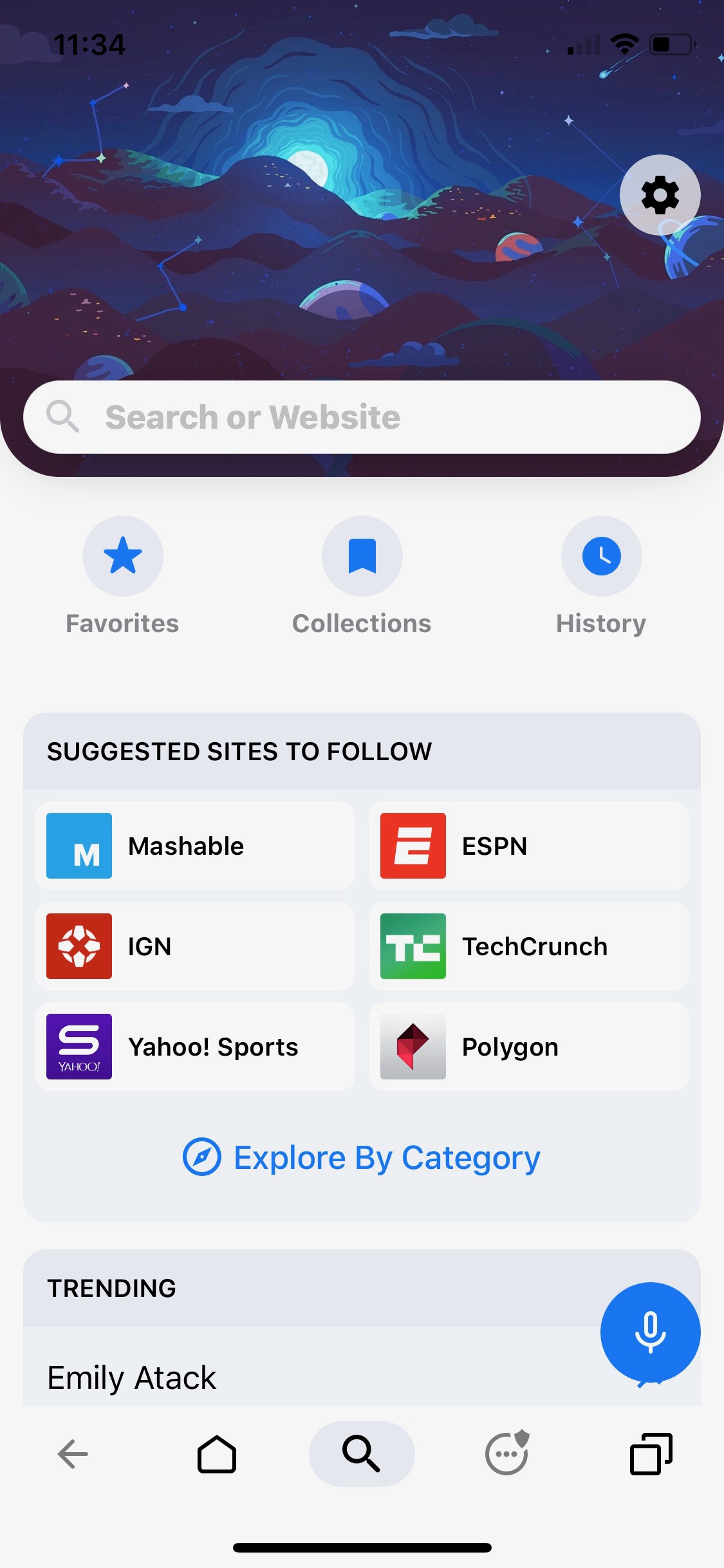Select the search tab in bottom bar
The width and height of the screenshot is (724, 1568).
tap(362, 1454)
